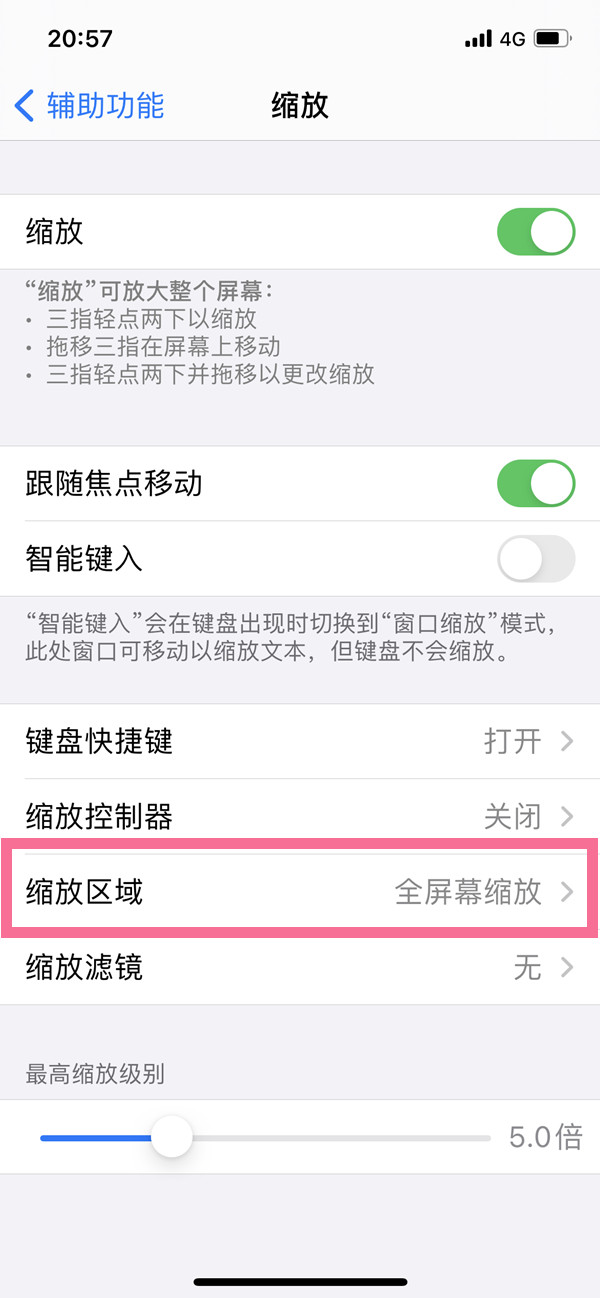Open 缩放区域 setting
The image size is (600, 1298).
pos(300,892)
